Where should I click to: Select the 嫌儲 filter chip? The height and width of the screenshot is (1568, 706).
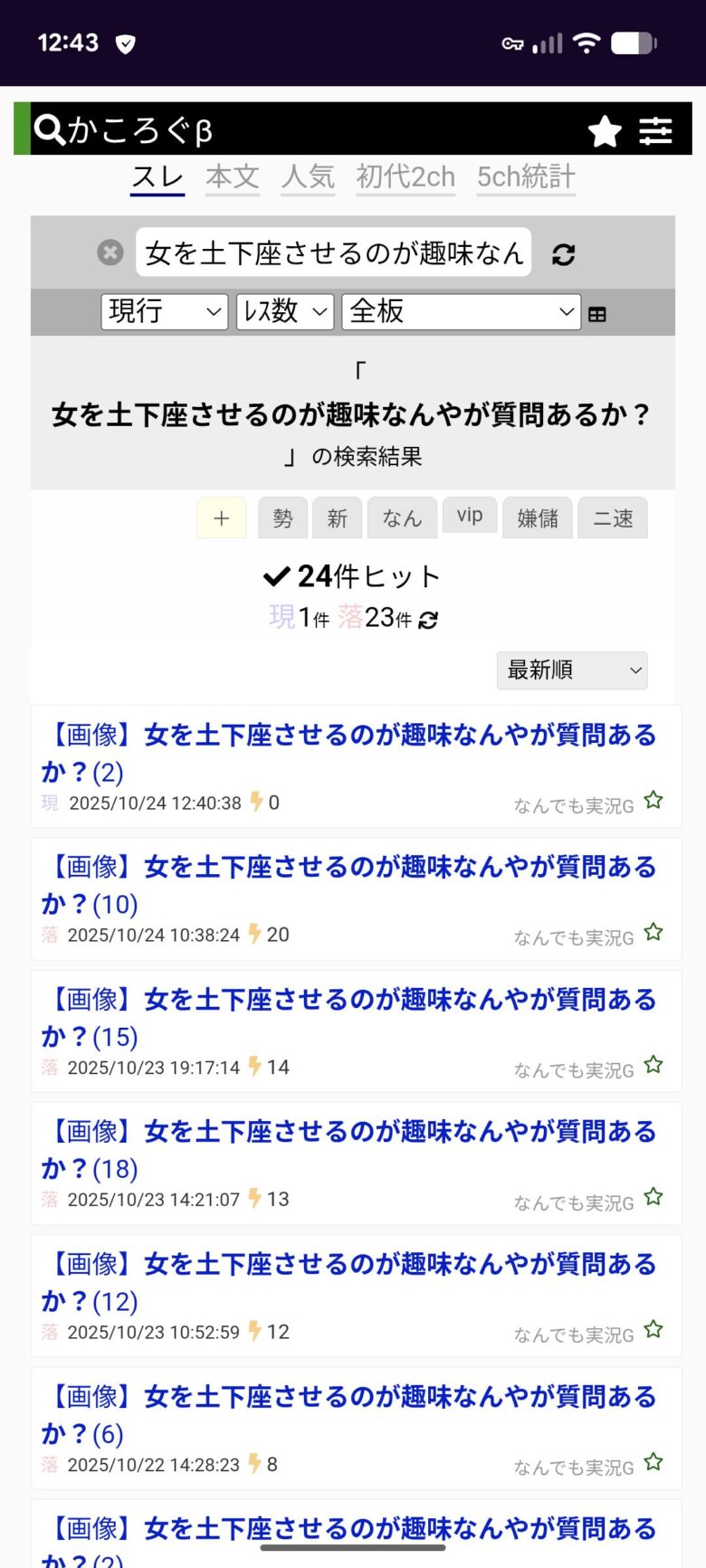538,518
